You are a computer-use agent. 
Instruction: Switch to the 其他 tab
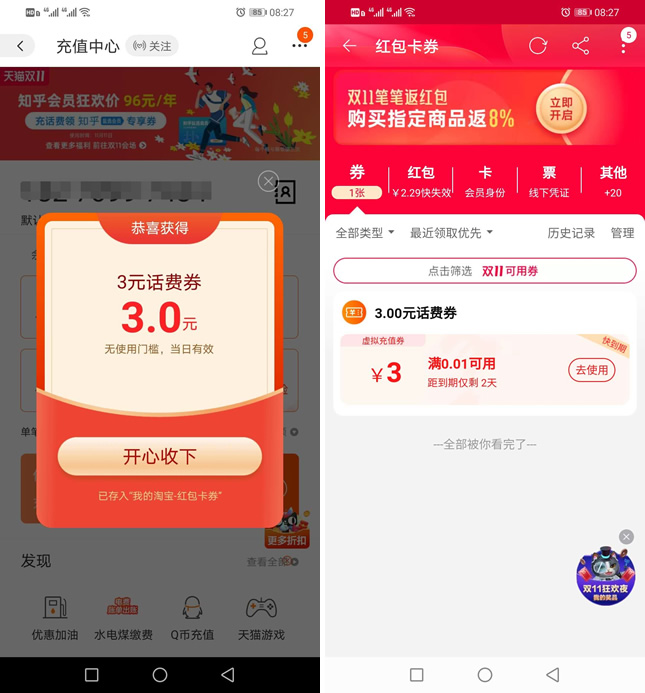(612, 181)
